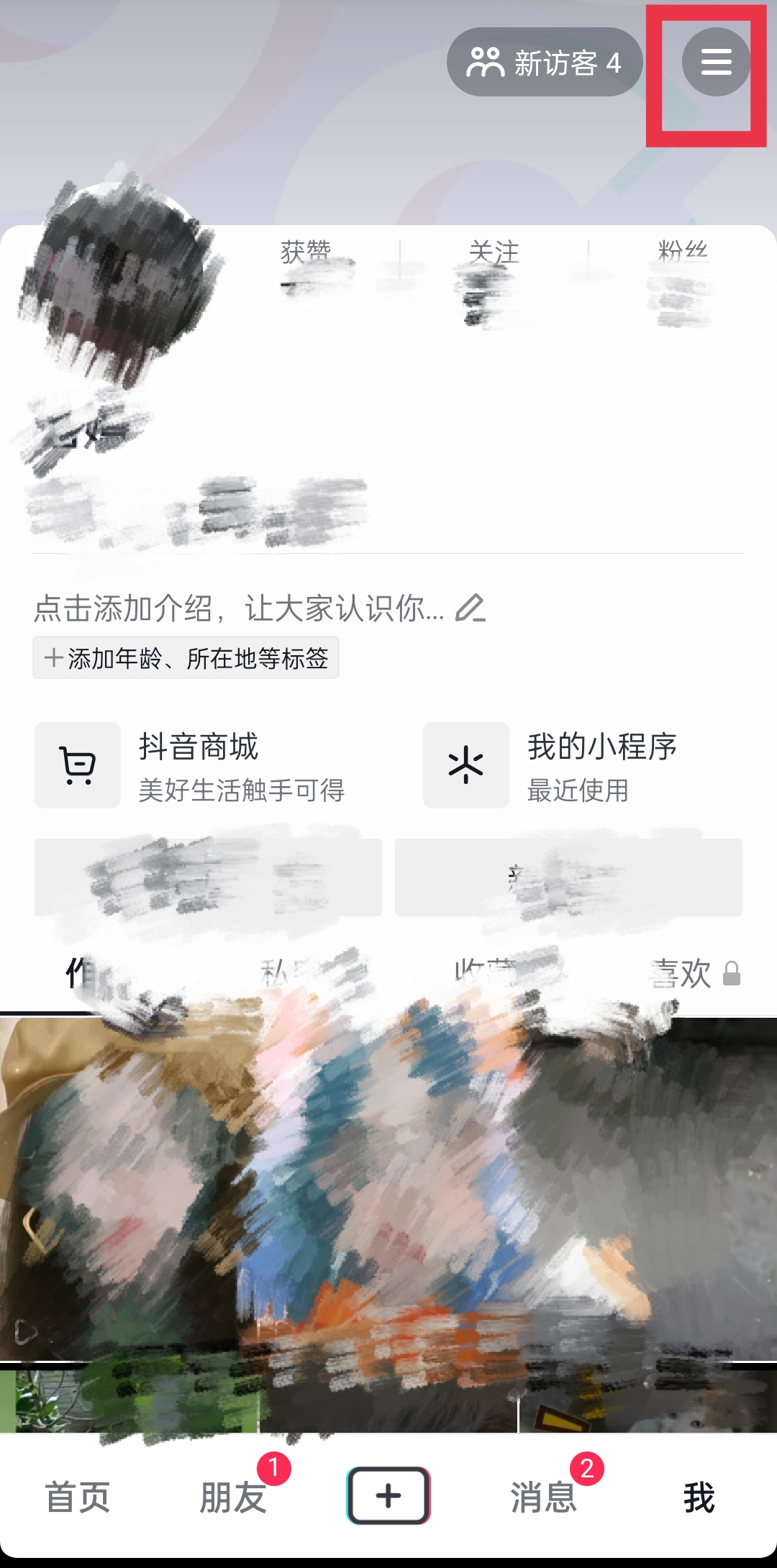
Task: Go to the 首页 home tab
Action: pyautogui.click(x=78, y=1498)
